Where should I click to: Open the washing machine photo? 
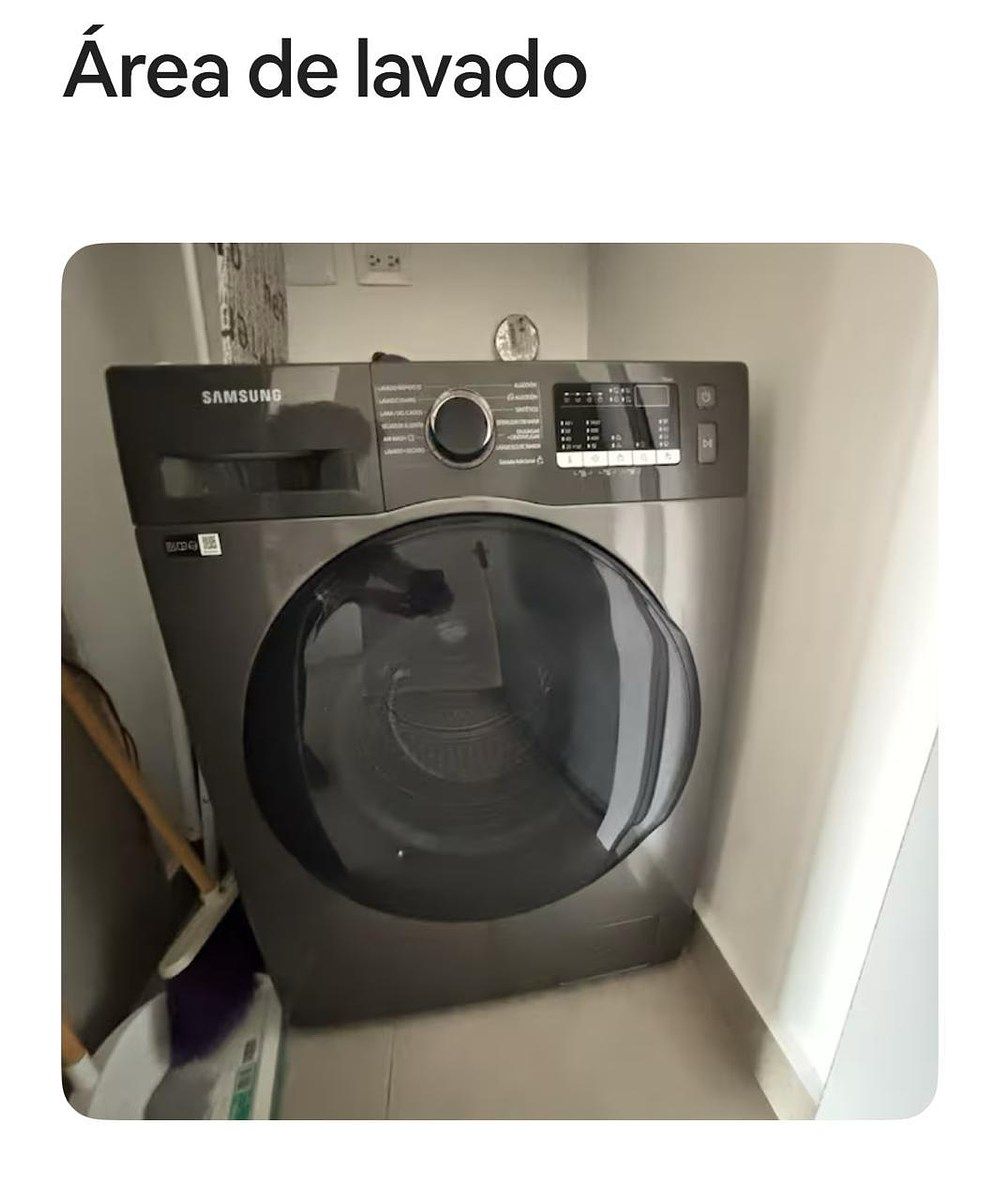(x=499, y=680)
